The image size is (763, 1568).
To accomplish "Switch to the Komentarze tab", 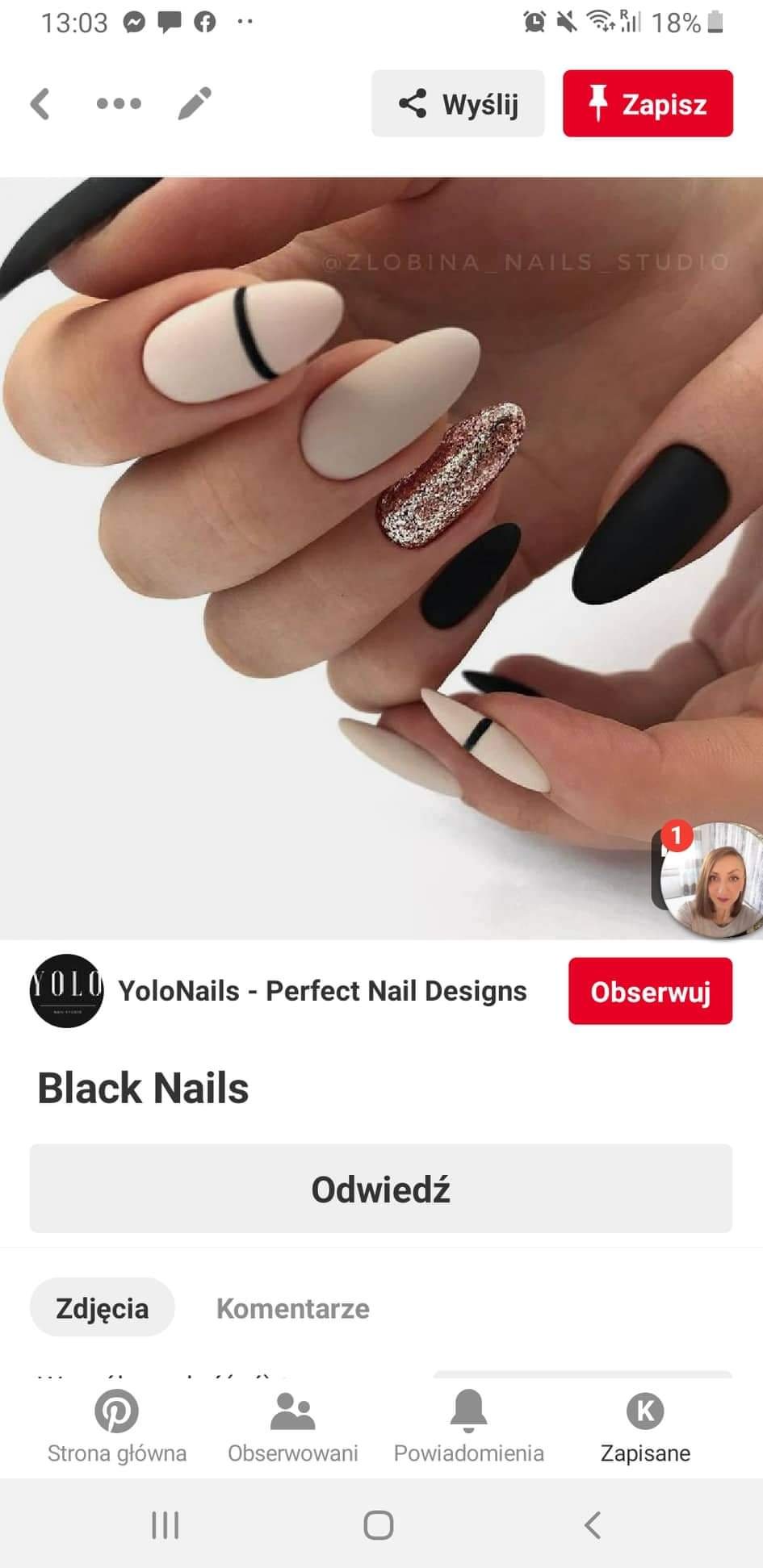I will 292,1308.
